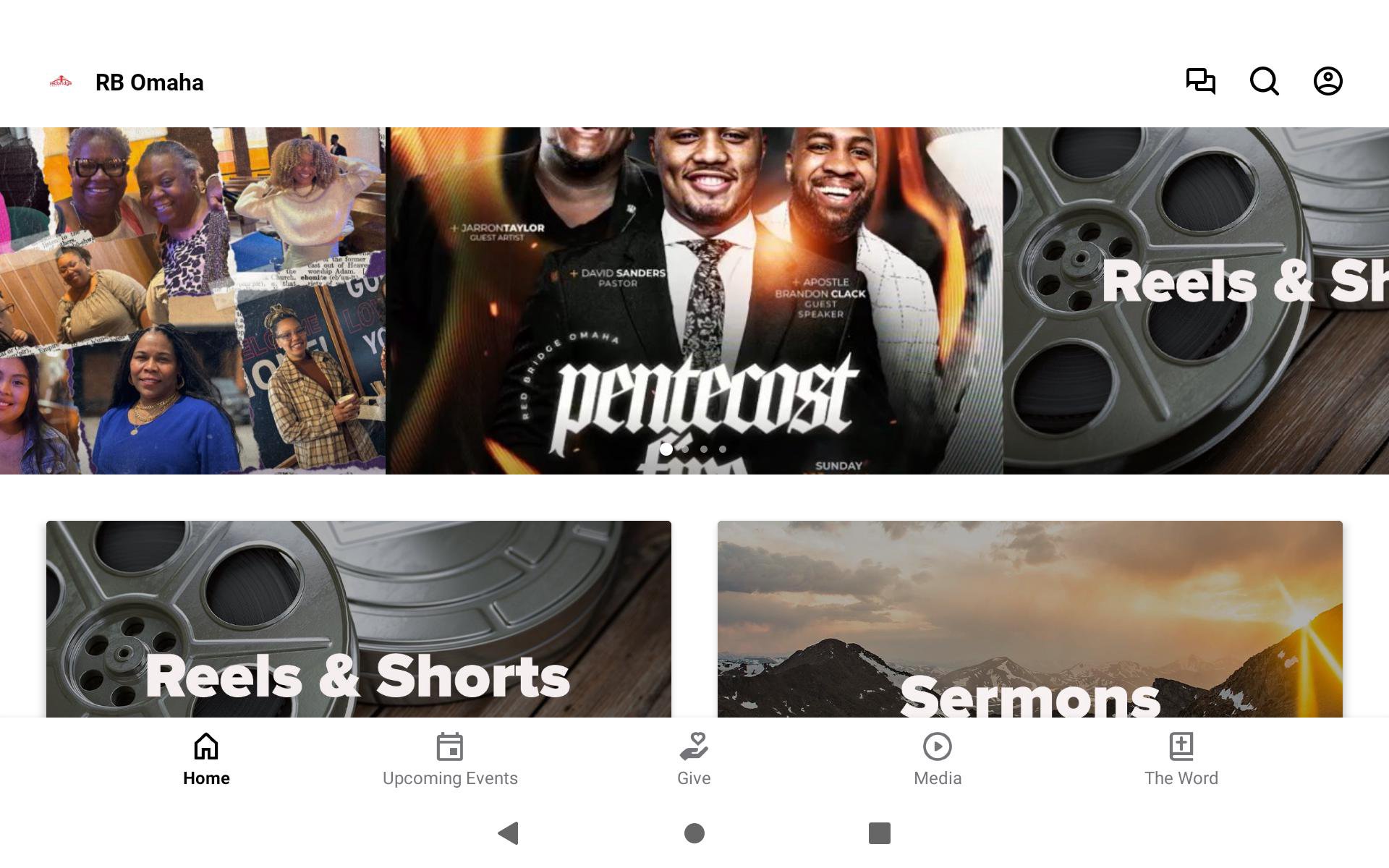The width and height of the screenshot is (1389, 868).
Task: Switch to the Media tab
Action: (x=938, y=759)
